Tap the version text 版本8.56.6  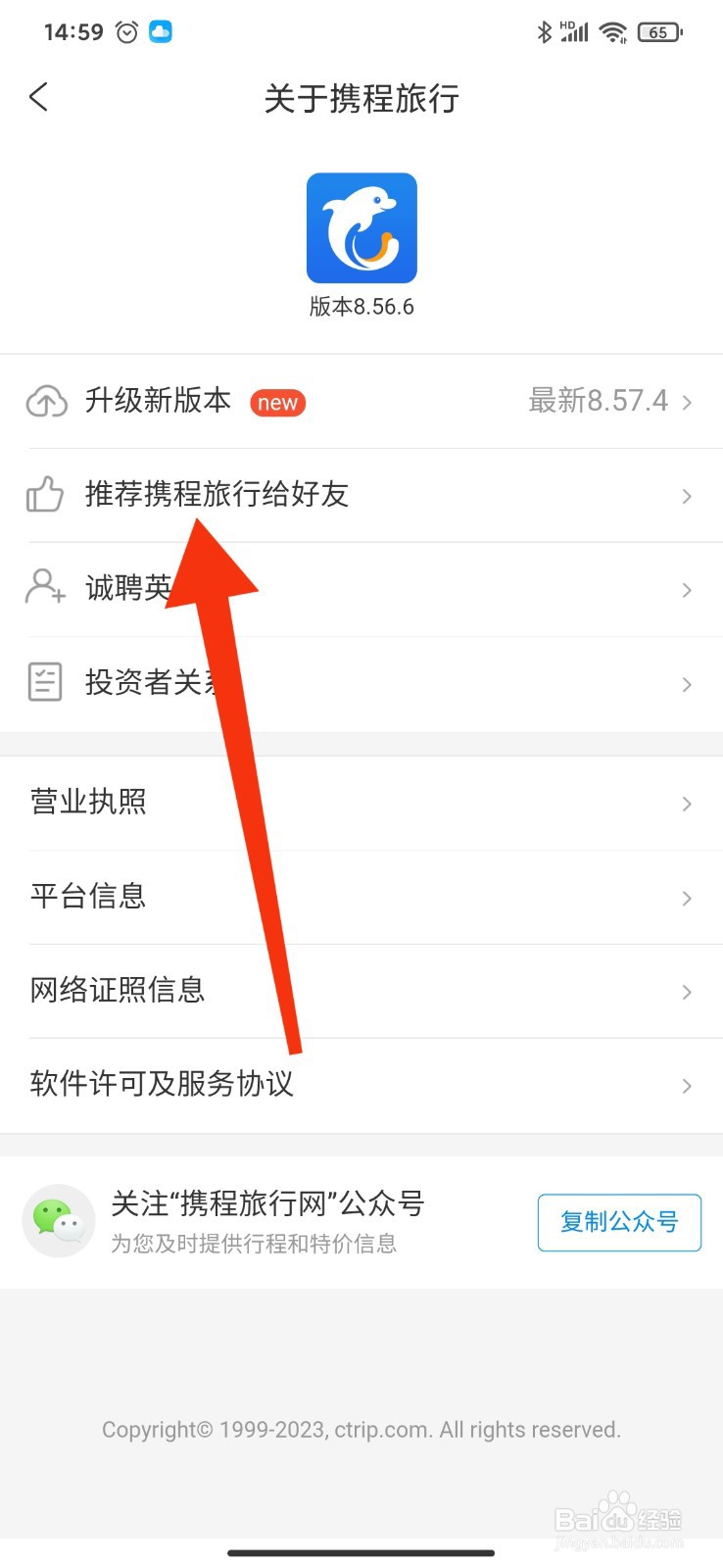tap(361, 306)
